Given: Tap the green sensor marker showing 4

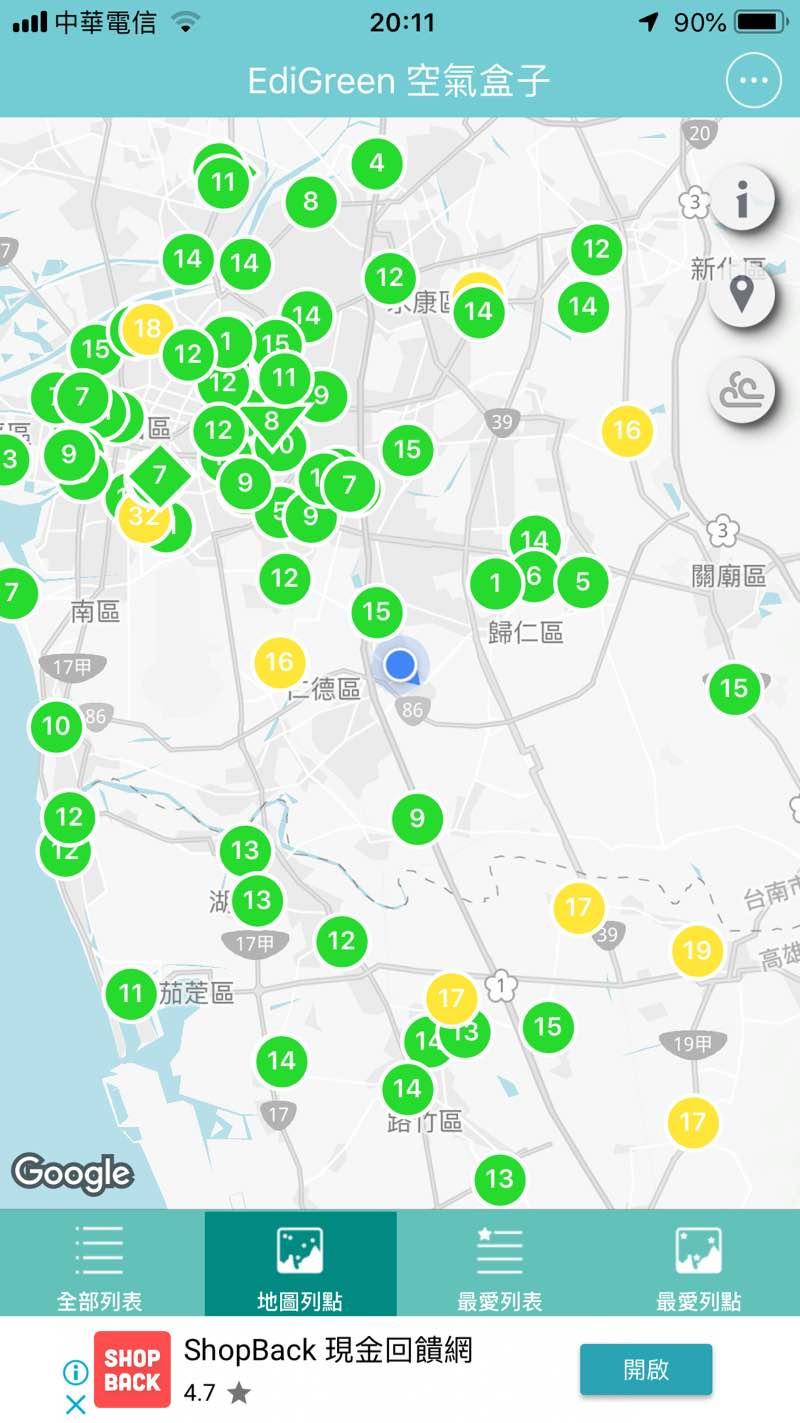Looking at the screenshot, I should click(x=377, y=163).
